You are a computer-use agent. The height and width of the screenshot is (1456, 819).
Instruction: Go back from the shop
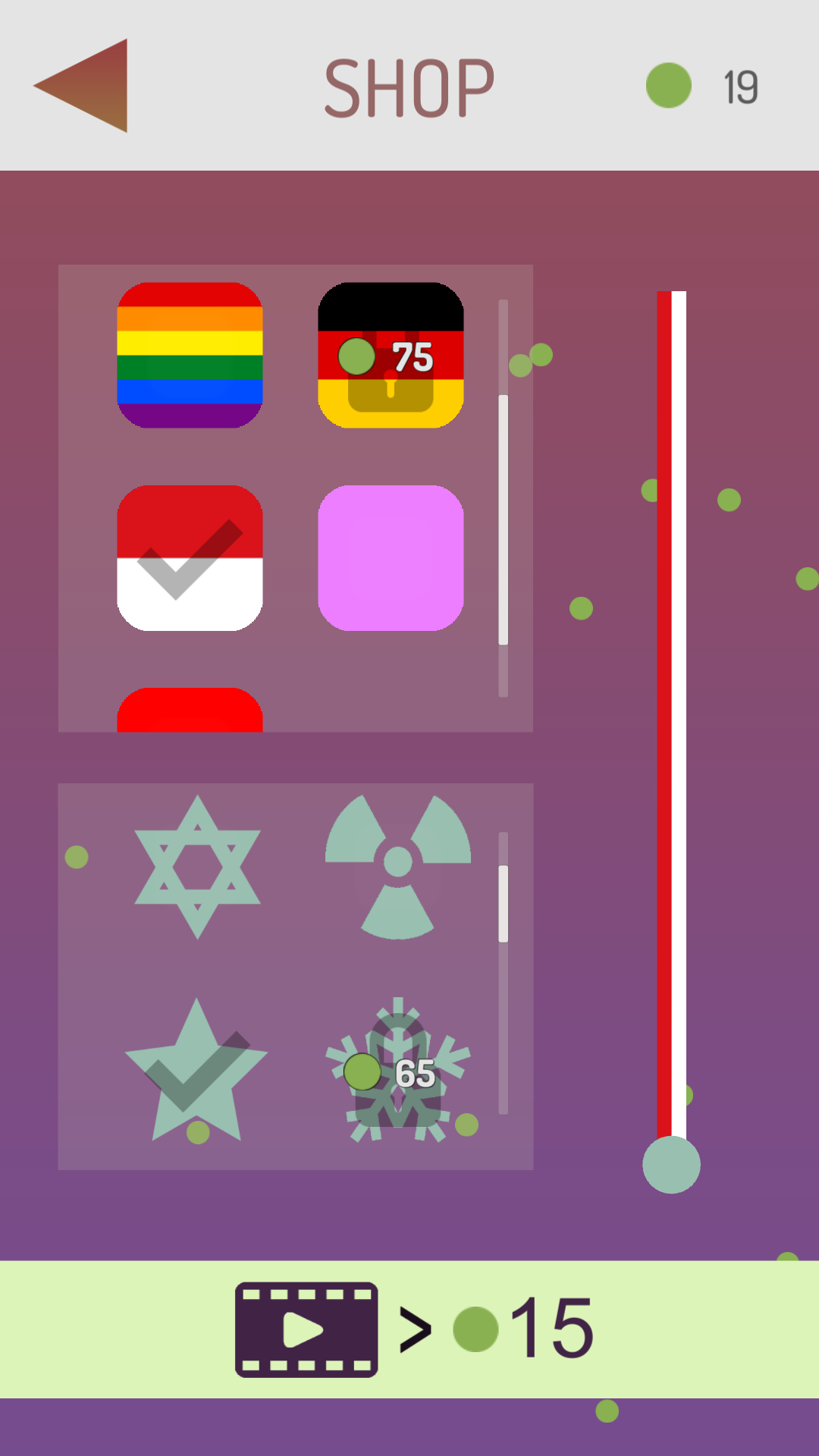[x=83, y=86]
